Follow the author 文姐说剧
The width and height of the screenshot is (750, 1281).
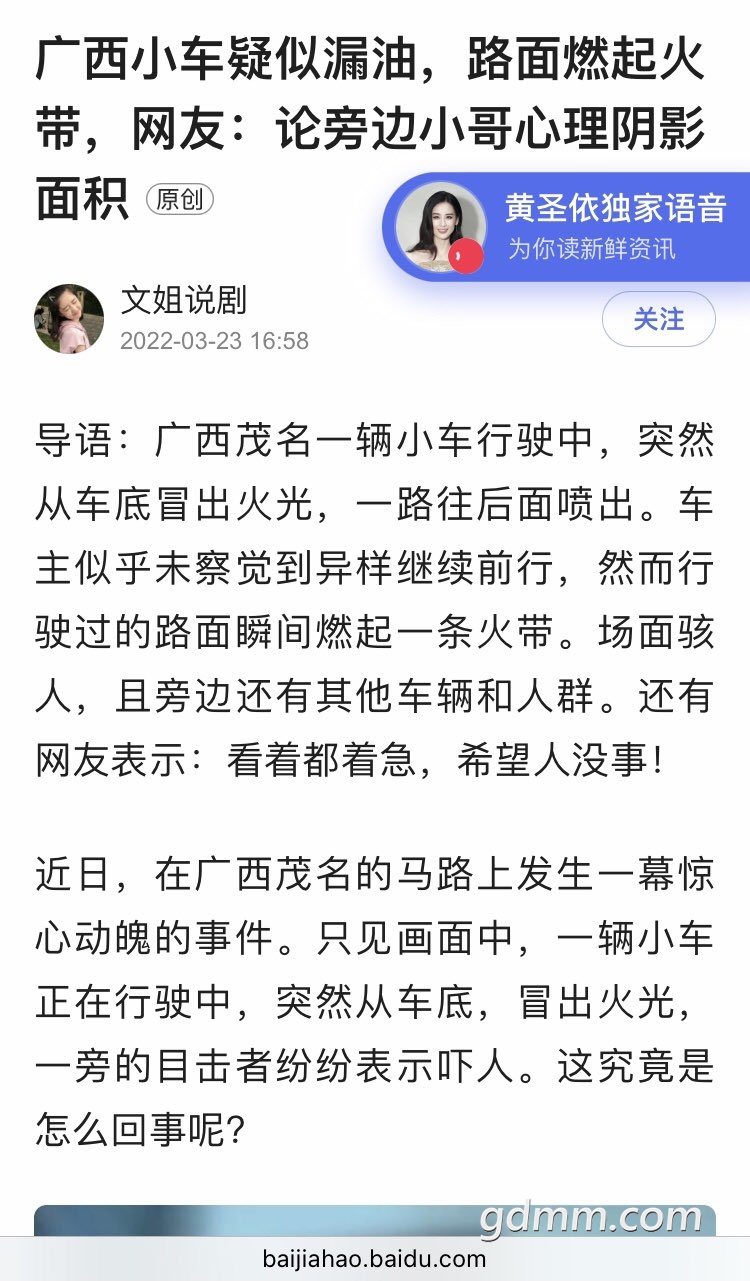658,319
